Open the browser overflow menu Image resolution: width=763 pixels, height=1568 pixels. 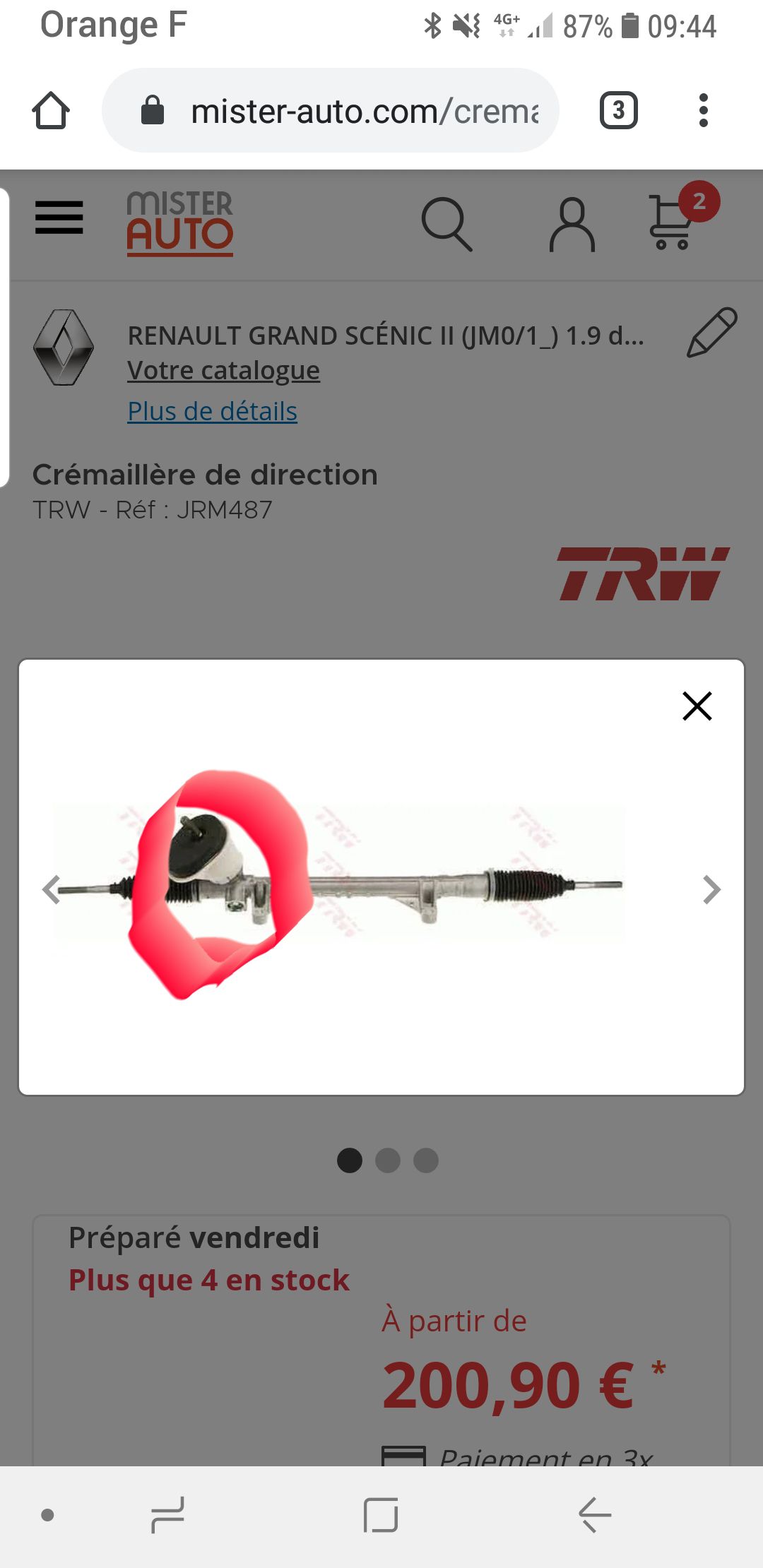click(x=703, y=110)
